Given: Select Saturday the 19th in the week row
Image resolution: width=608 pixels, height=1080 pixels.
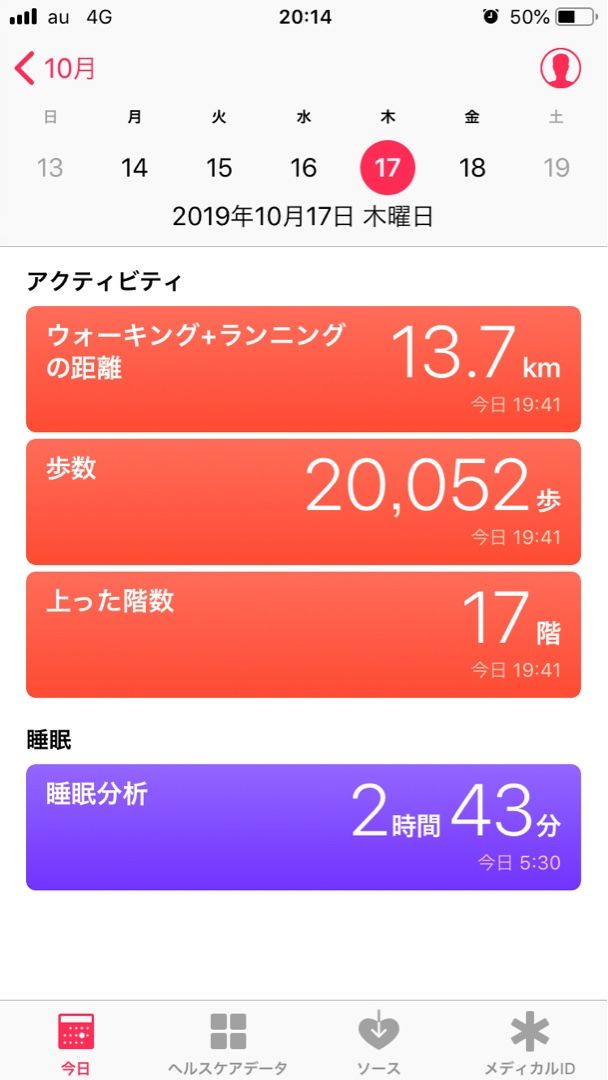Looking at the screenshot, I should [x=556, y=167].
